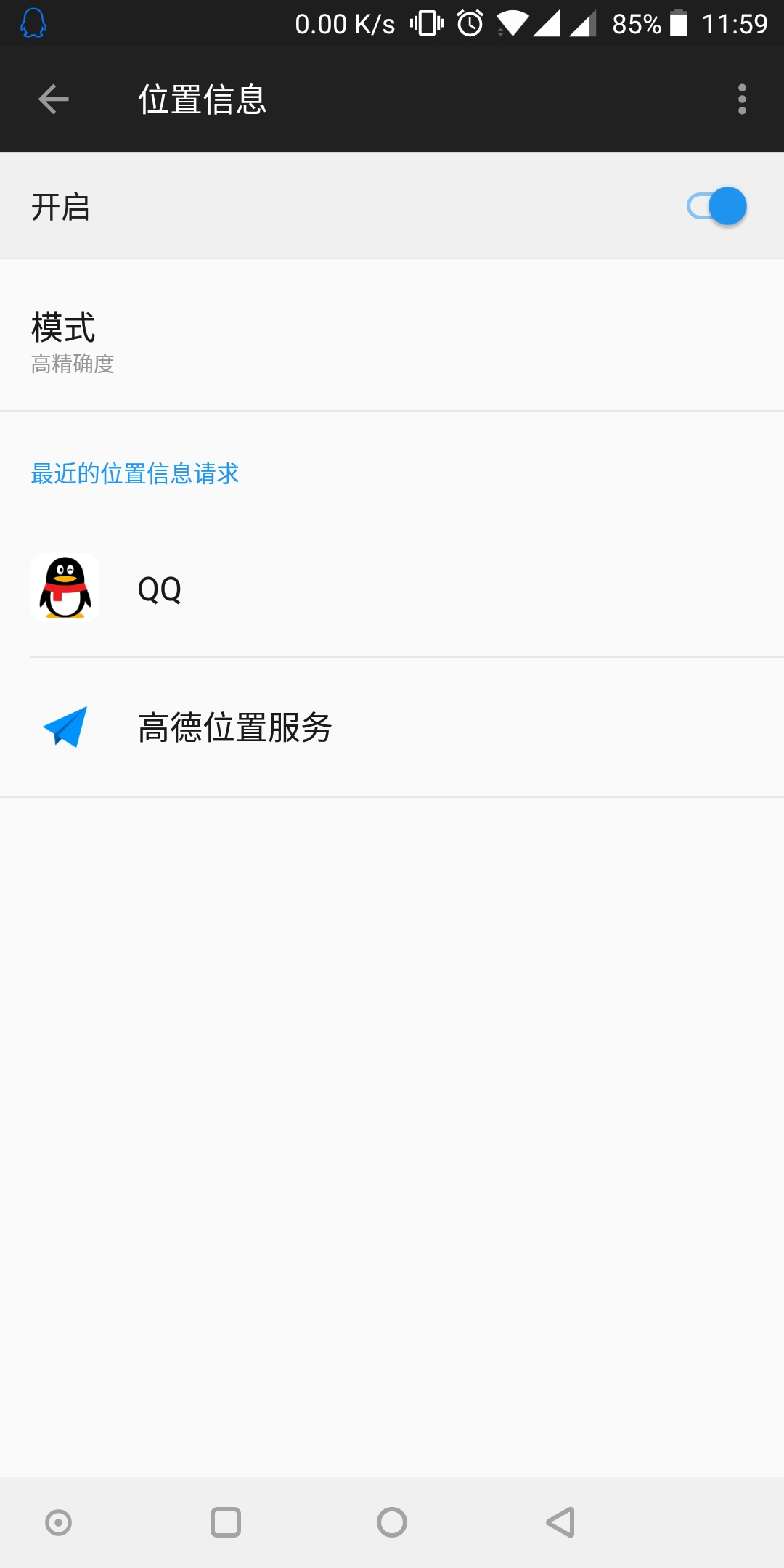Image resolution: width=784 pixels, height=1568 pixels.
Task: Open QQ's recent location request
Action: (x=392, y=589)
